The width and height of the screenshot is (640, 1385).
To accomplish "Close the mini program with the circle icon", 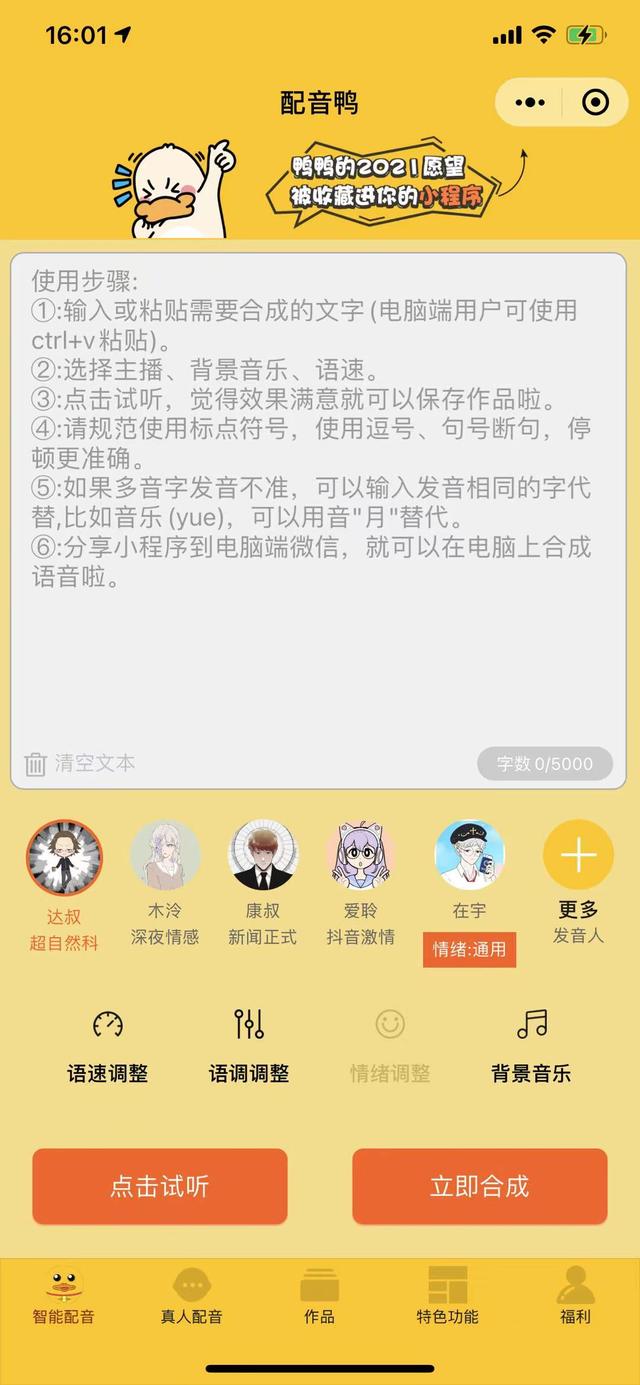I will click(x=595, y=102).
